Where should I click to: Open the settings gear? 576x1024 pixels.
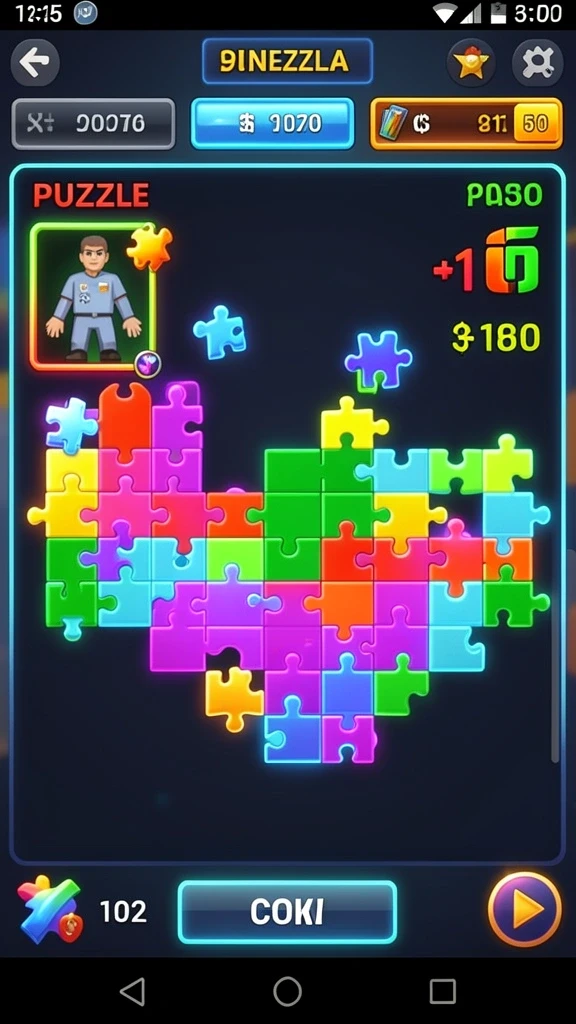[537, 63]
